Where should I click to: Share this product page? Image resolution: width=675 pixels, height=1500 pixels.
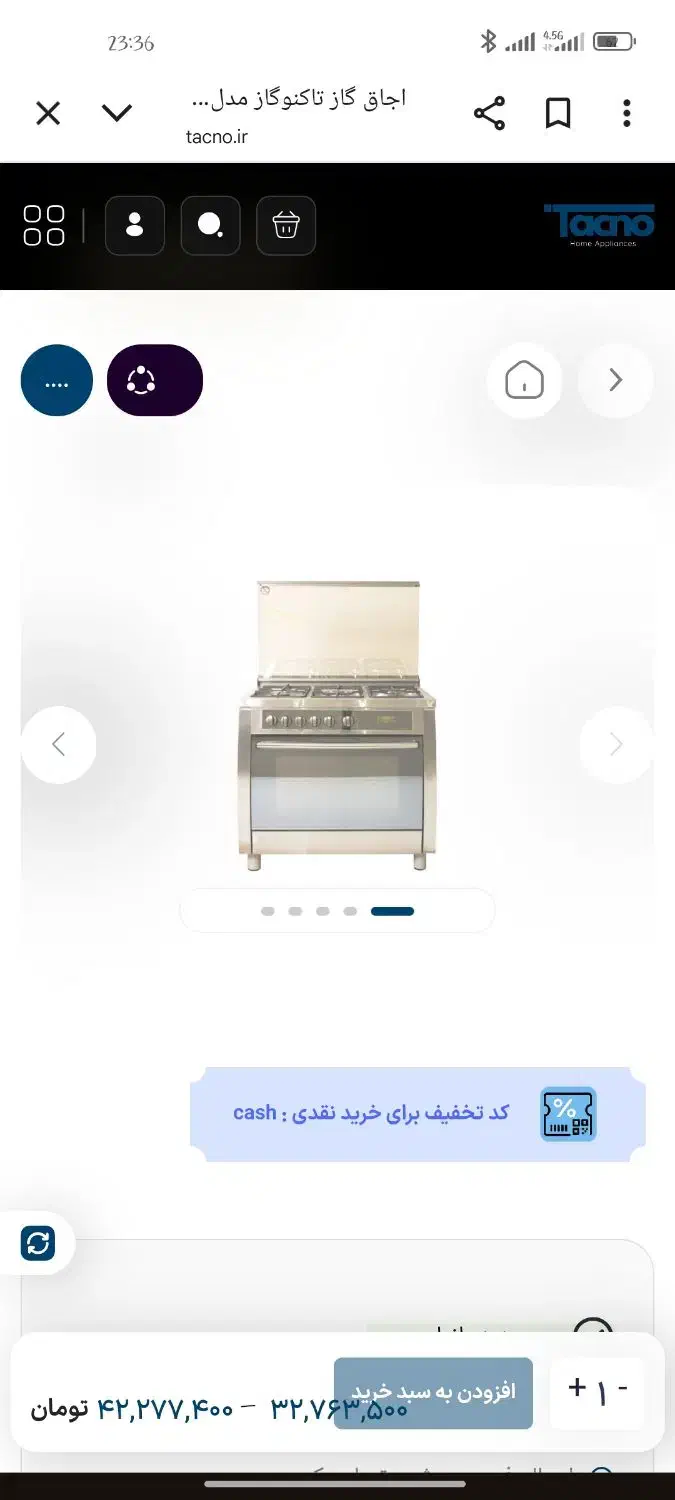[489, 113]
